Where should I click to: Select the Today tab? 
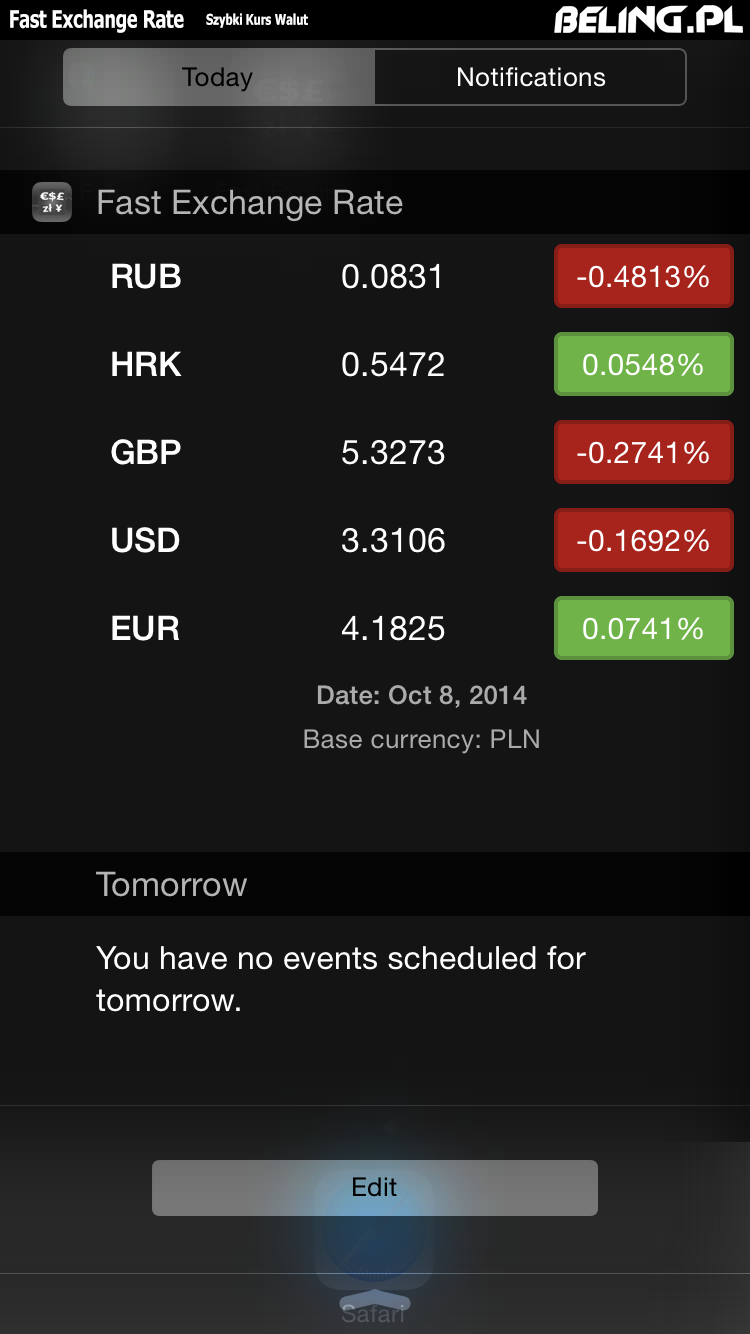(x=218, y=77)
